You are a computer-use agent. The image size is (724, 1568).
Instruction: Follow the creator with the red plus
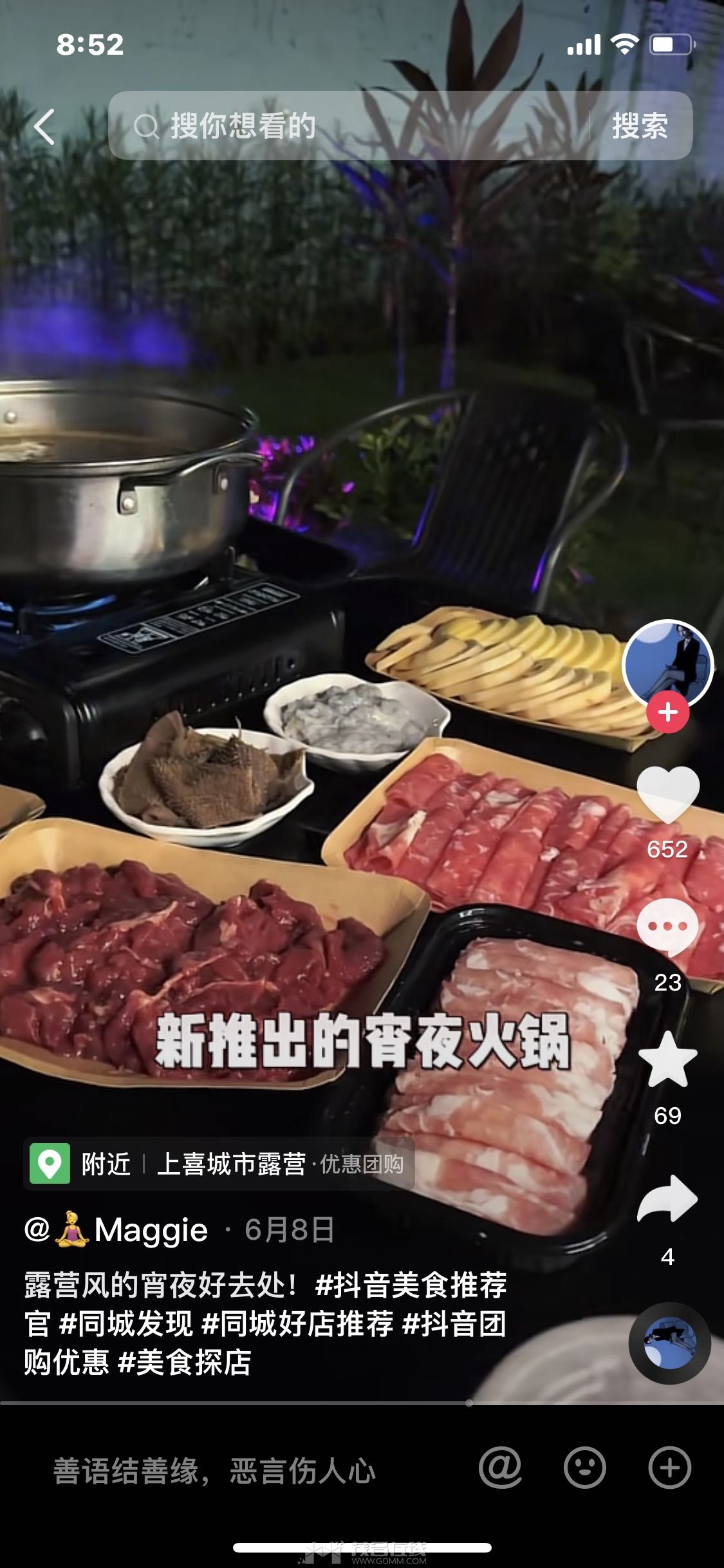[x=667, y=713]
